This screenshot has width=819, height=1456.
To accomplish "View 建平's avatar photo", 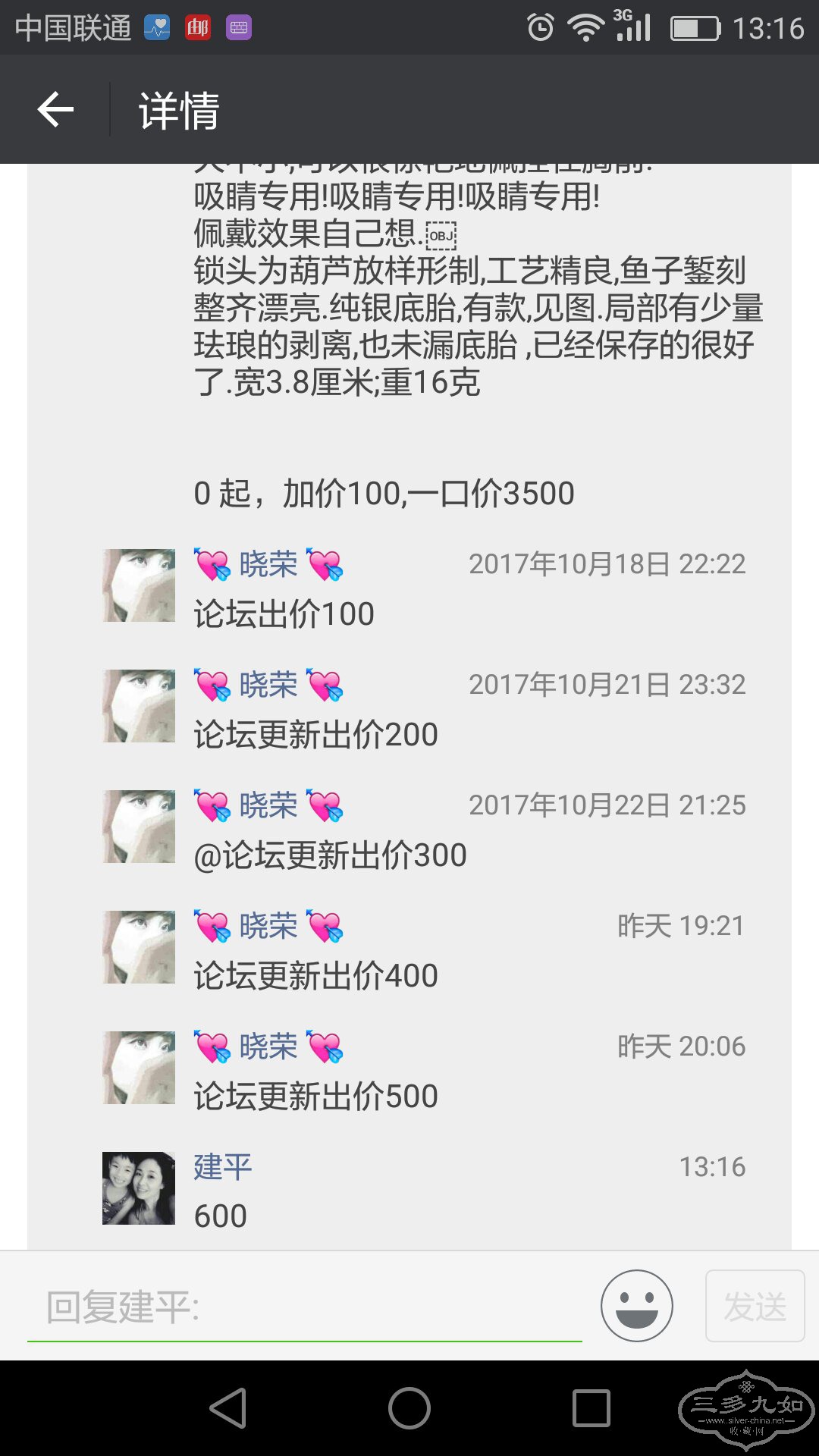I will pos(139,1188).
